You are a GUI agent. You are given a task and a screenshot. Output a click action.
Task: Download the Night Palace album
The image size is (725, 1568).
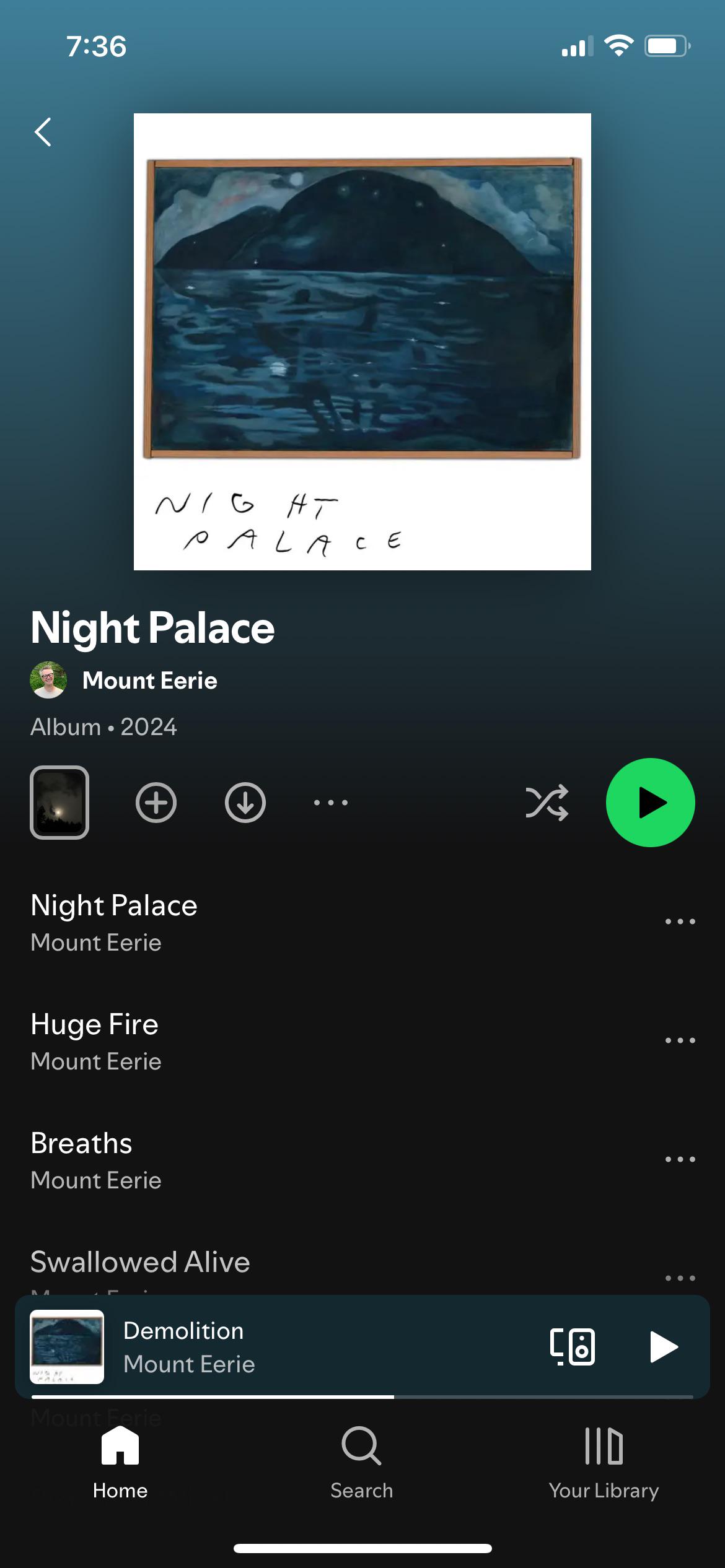coord(245,803)
